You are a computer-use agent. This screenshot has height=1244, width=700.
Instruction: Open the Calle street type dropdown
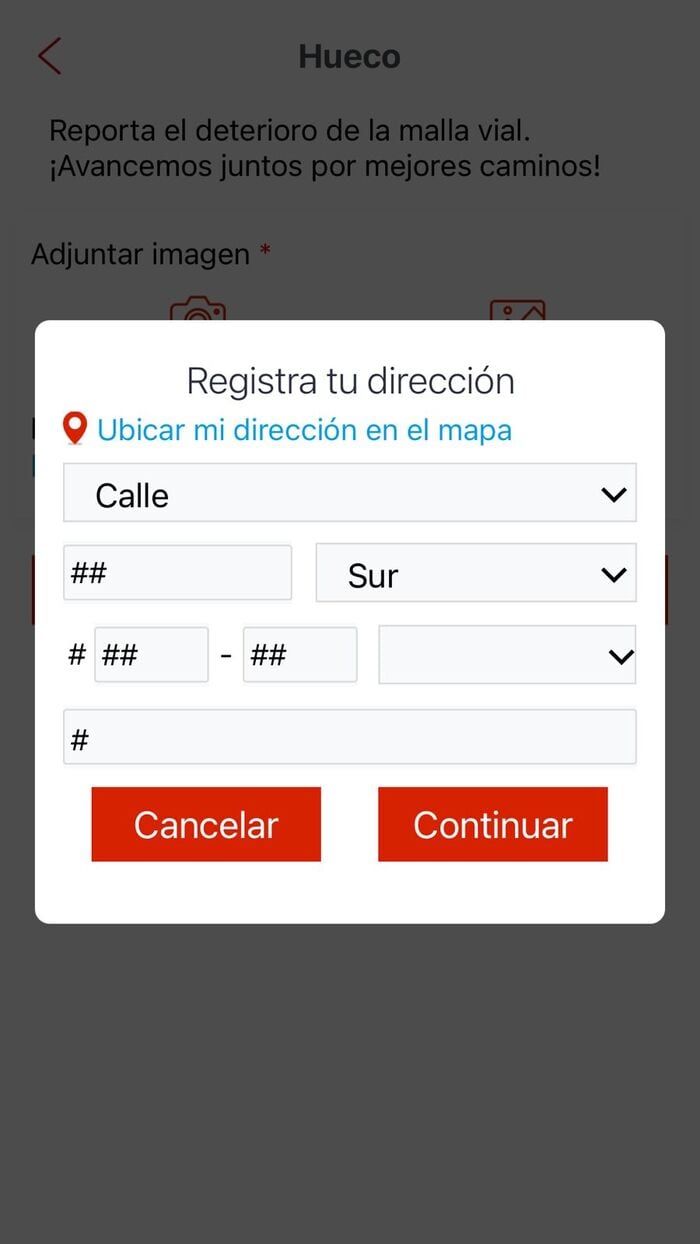tap(349, 493)
